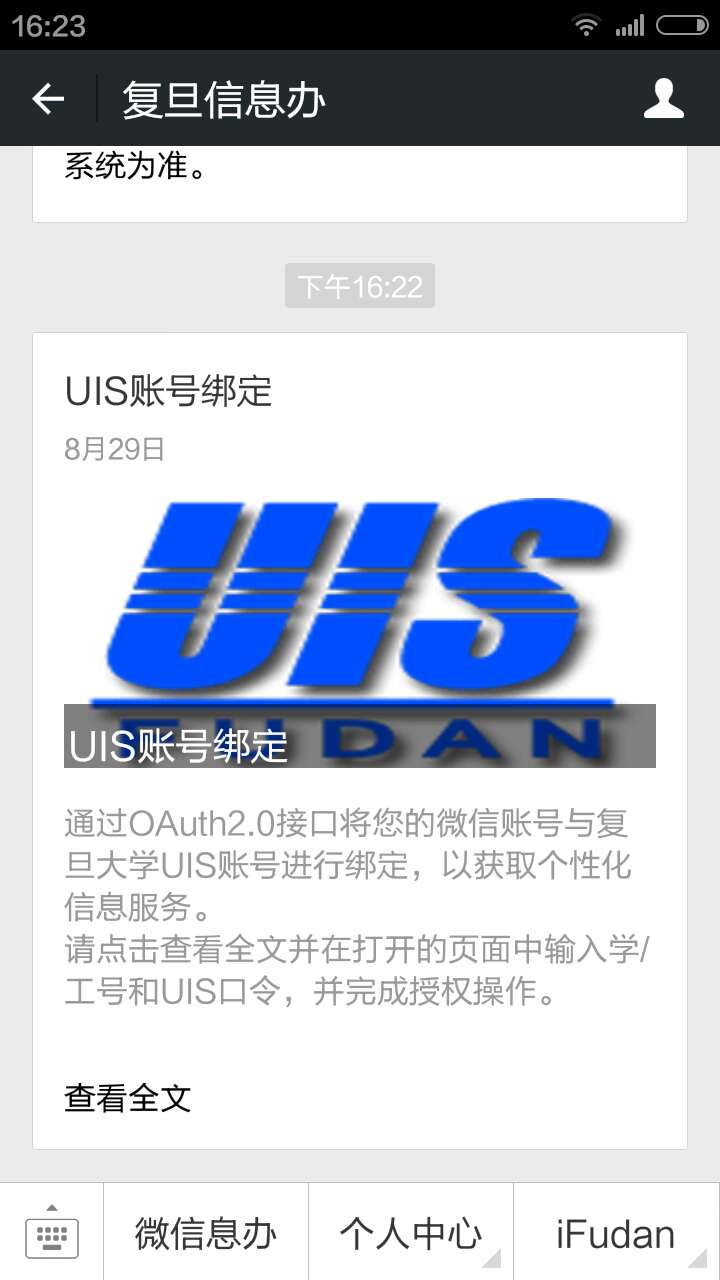Screen dimensions: 720x1280
Task: Go back using the arrow icon
Action: (48, 99)
